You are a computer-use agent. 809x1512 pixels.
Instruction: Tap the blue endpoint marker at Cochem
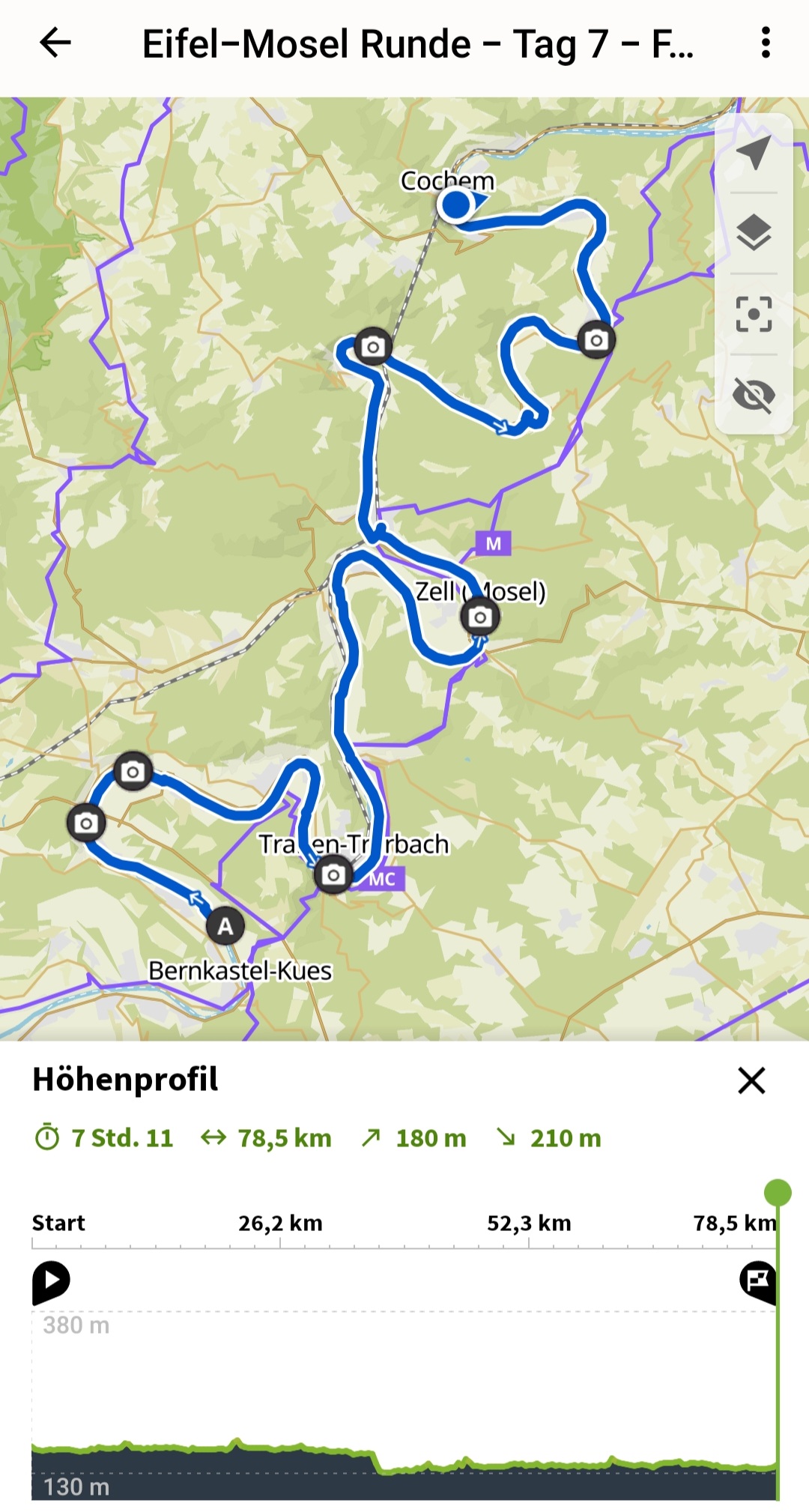pos(455,205)
